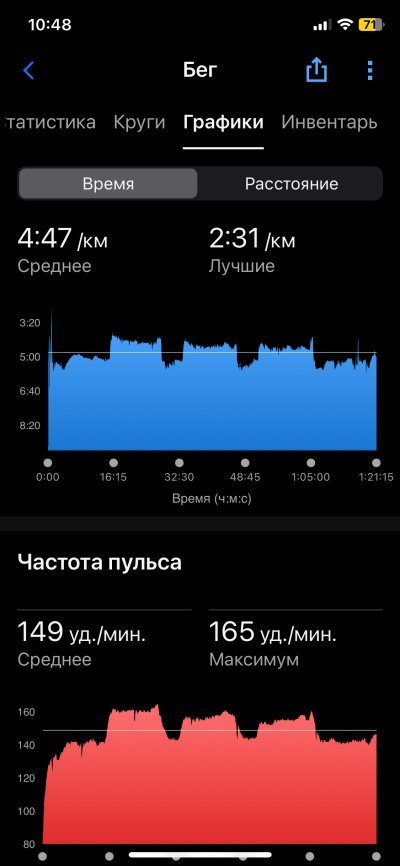Screen dimensions: 400x866
Task: Switch to the Статистика tab
Action: point(49,122)
